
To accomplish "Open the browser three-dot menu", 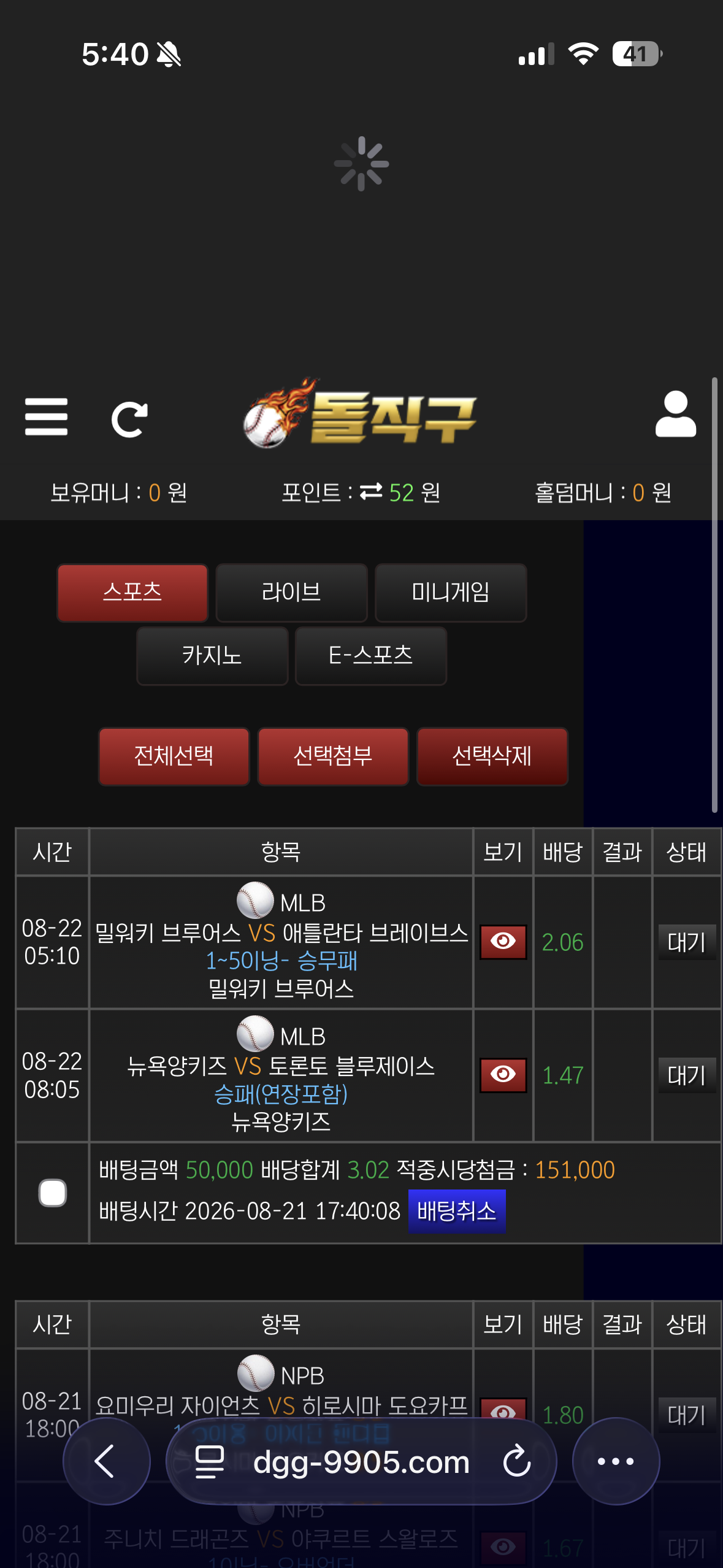I will tap(616, 1461).
